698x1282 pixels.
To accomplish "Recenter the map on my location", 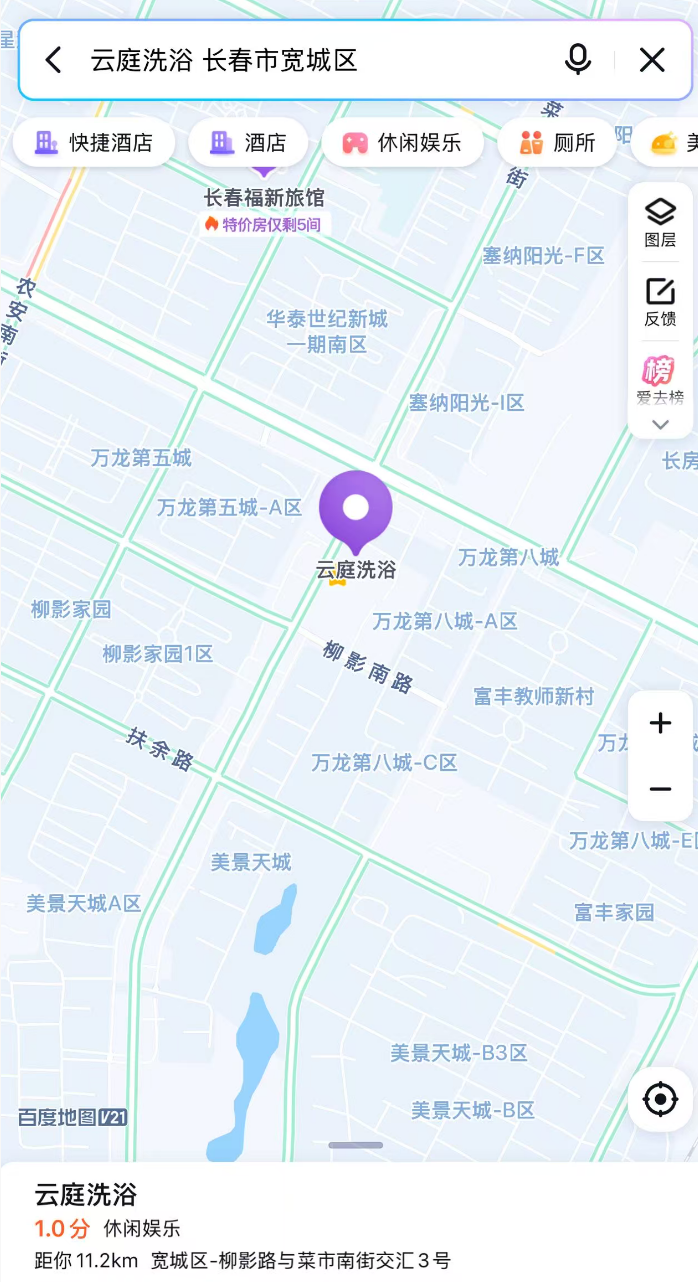I will 660,1100.
